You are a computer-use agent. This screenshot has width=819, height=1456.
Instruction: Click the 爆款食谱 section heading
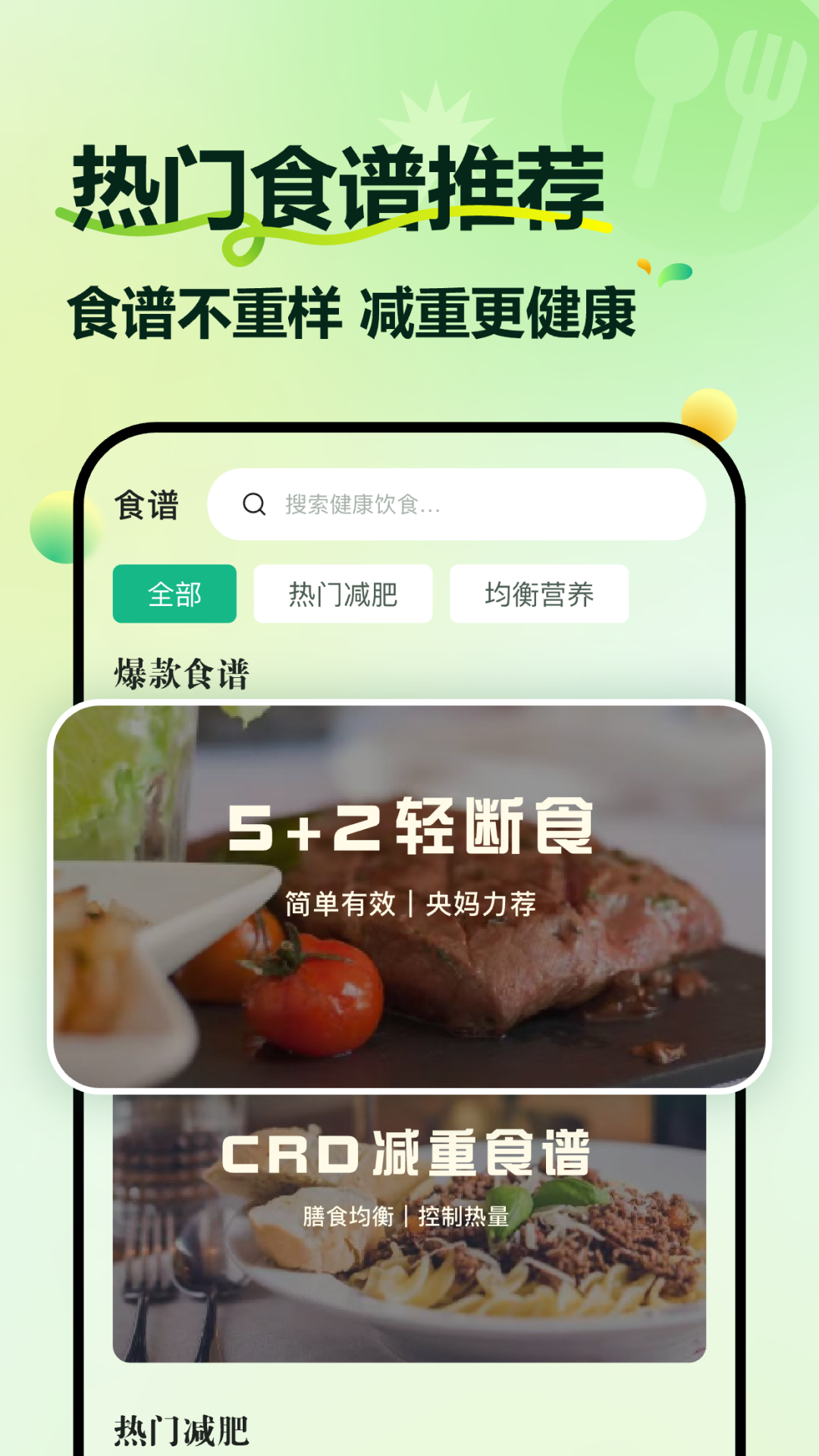pyautogui.click(x=182, y=671)
